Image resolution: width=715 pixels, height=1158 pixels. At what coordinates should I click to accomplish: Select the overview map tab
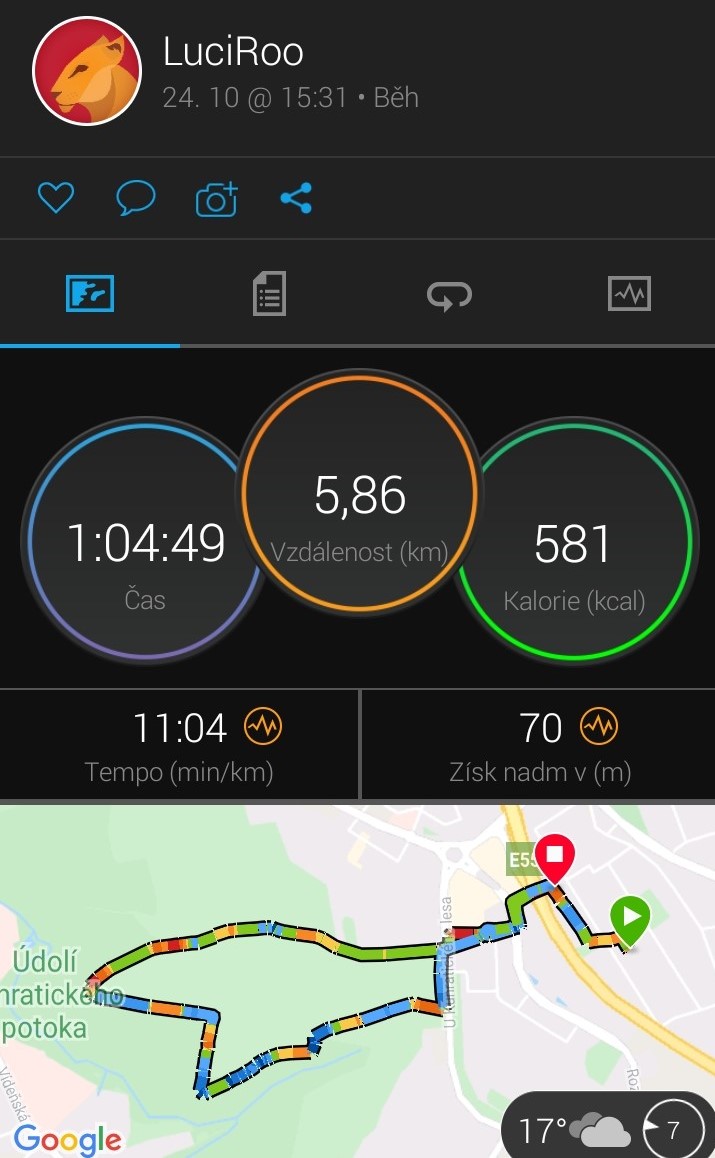[x=90, y=293]
